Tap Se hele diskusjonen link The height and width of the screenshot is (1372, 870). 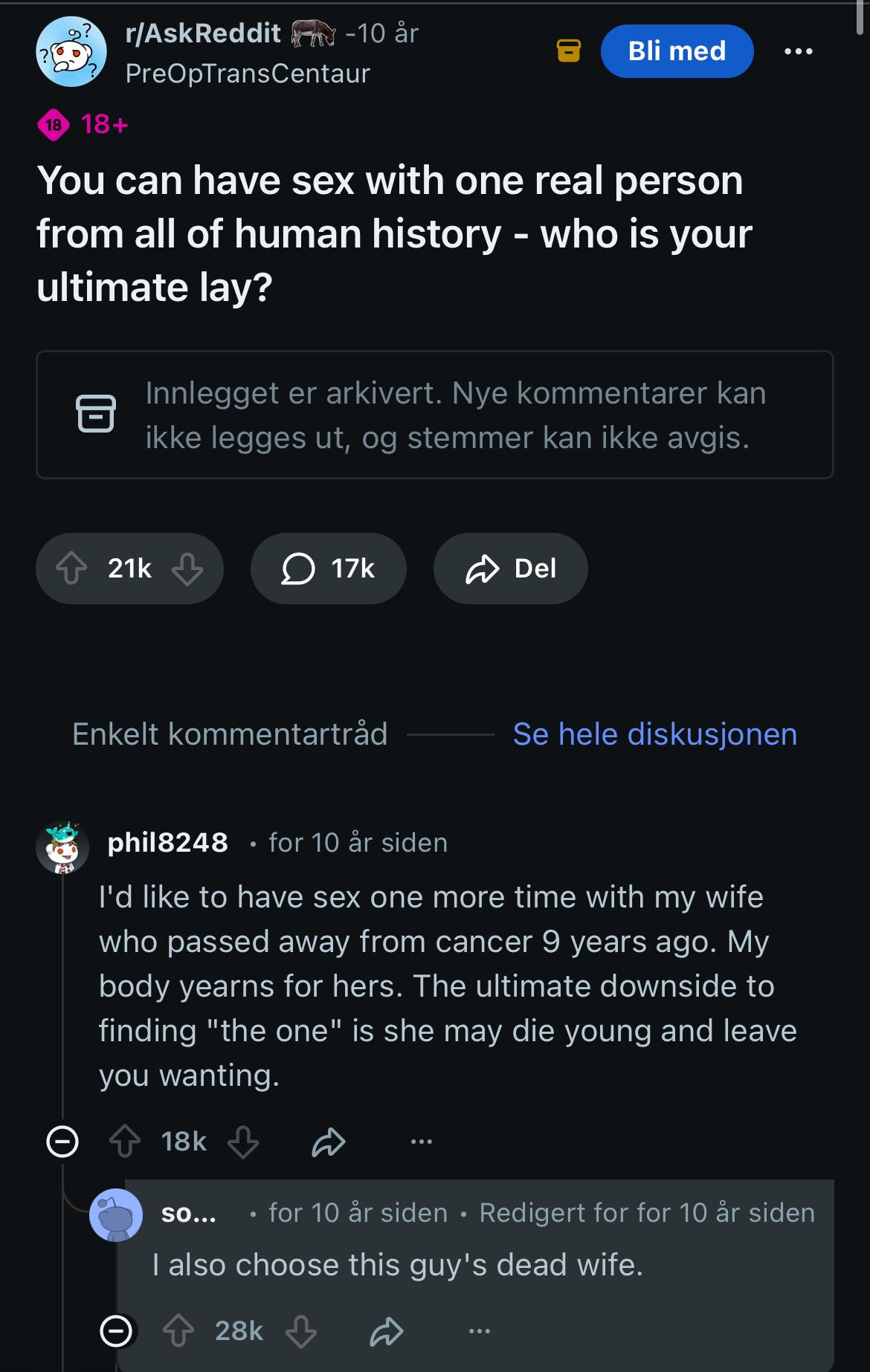654,734
